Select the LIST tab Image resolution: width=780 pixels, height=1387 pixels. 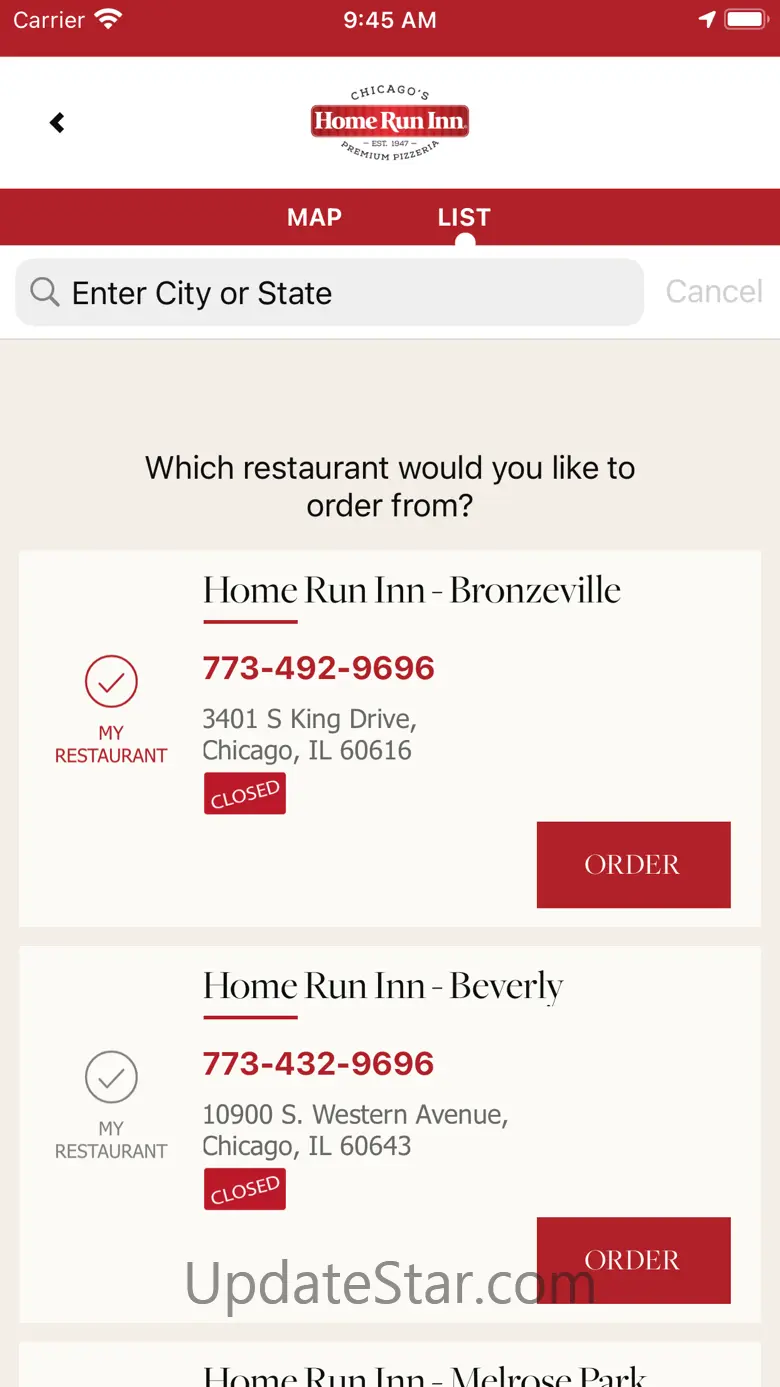point(464,217)
